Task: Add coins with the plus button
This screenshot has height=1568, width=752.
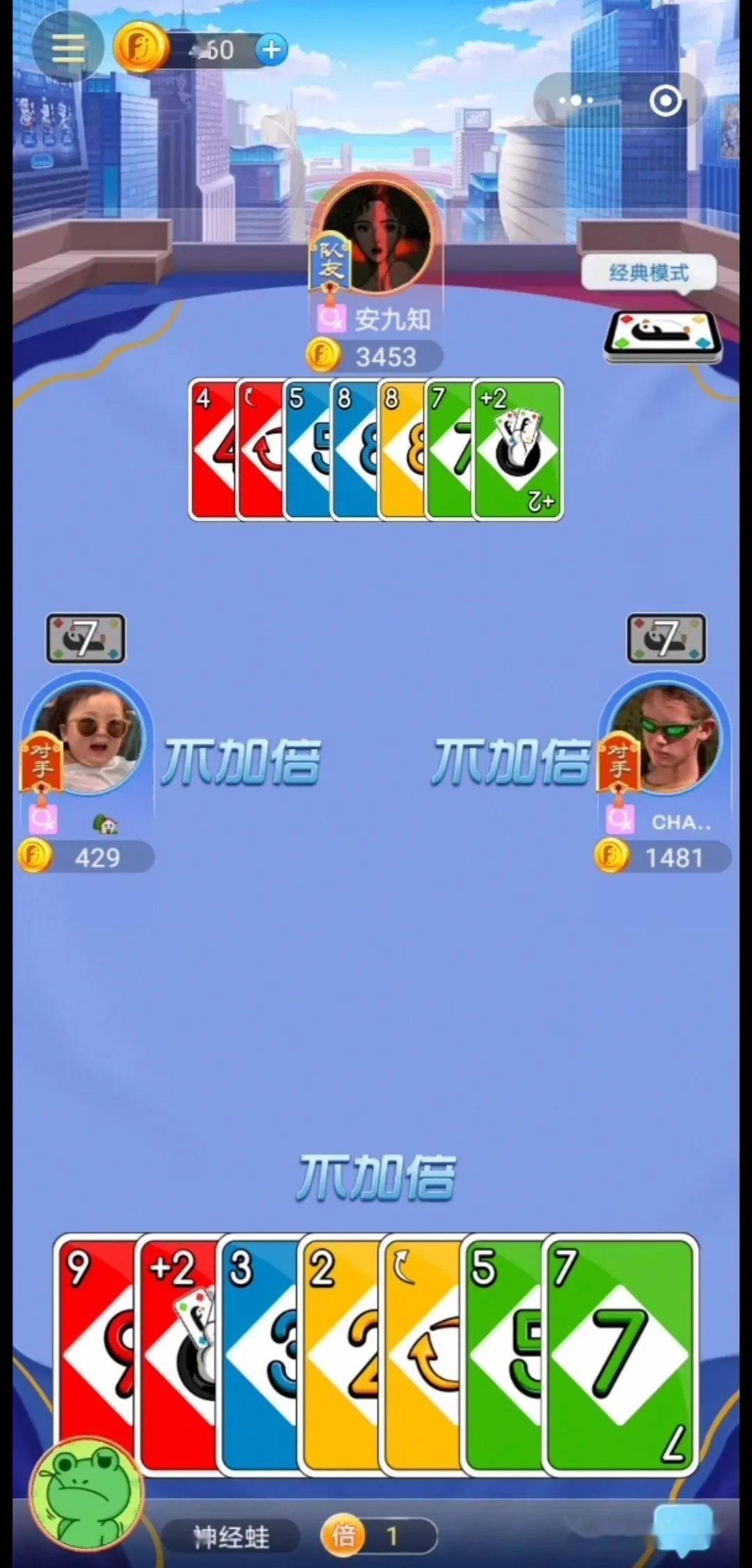Action: point(272,49)
